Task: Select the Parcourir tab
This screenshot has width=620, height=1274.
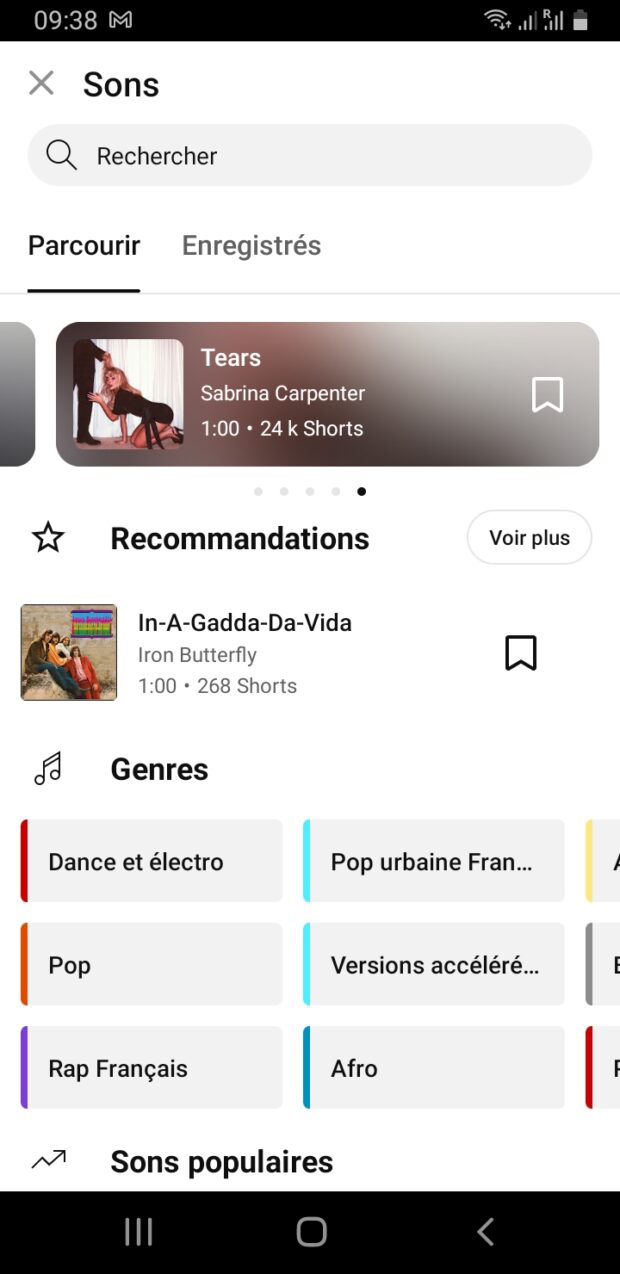Action: (x=84, y=245)
